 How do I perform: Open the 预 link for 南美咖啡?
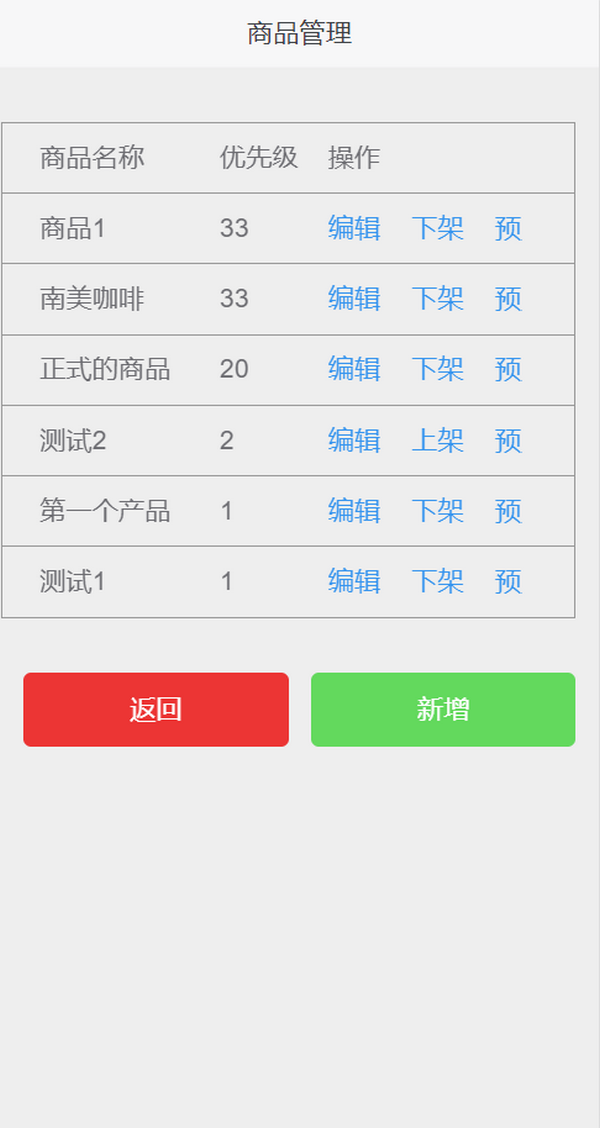point(508,299)
